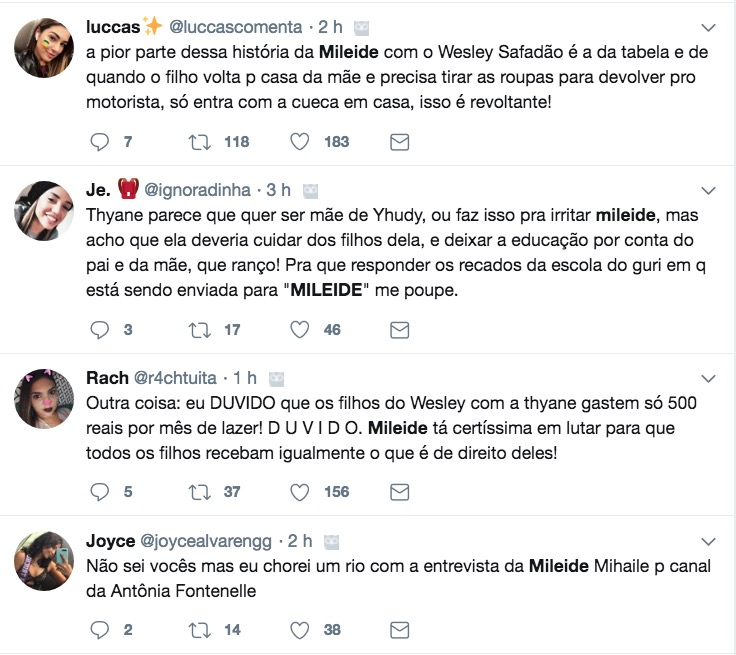Image resolution: width=736 pixels, height=655 pixels.
Task: Reply to Rach's tweet
Action: tap(99, 492)
